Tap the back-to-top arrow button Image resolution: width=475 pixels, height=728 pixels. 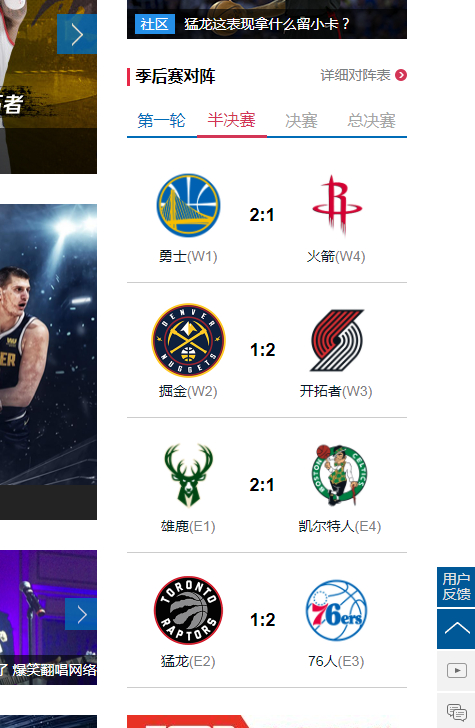coord(456,629)
